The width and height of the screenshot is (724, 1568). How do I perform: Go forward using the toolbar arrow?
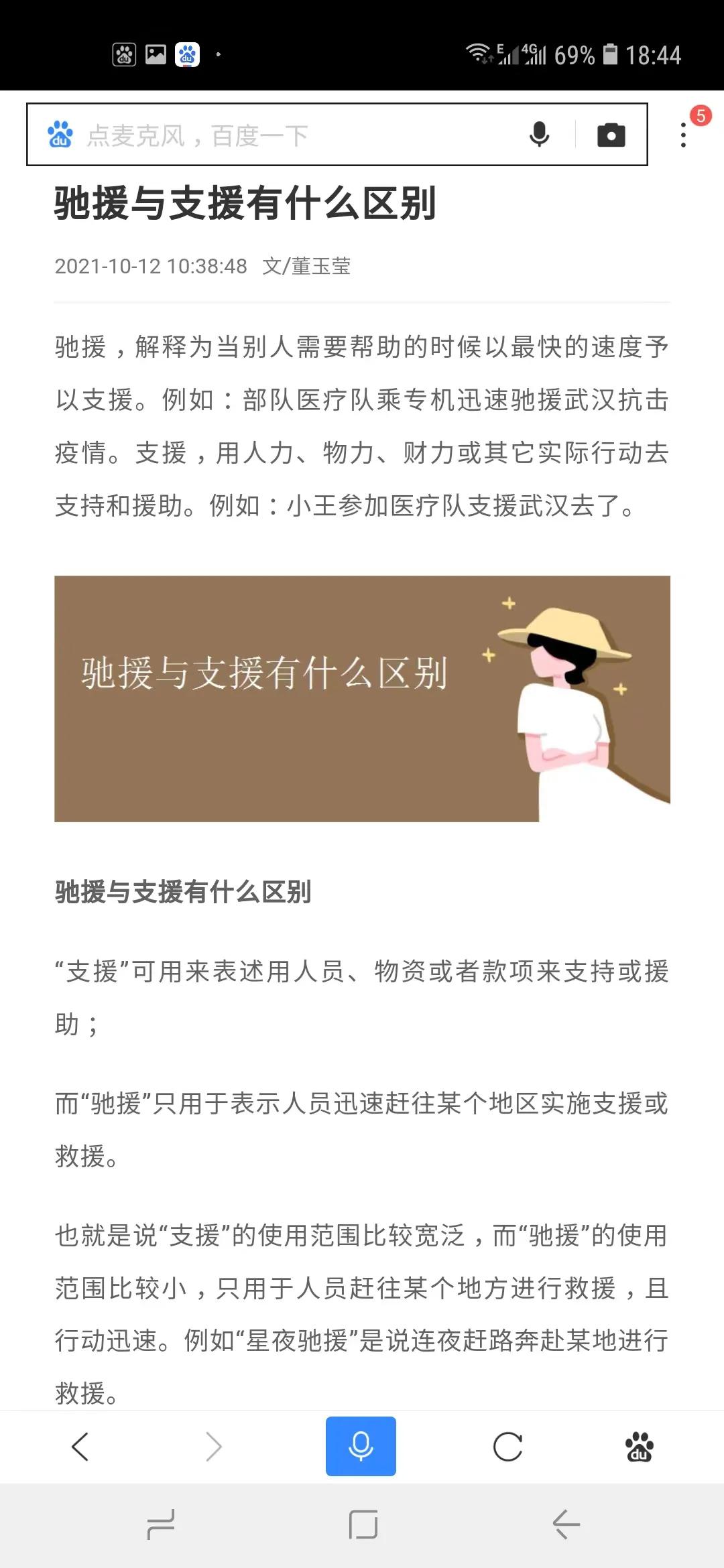pos(214,1446)
